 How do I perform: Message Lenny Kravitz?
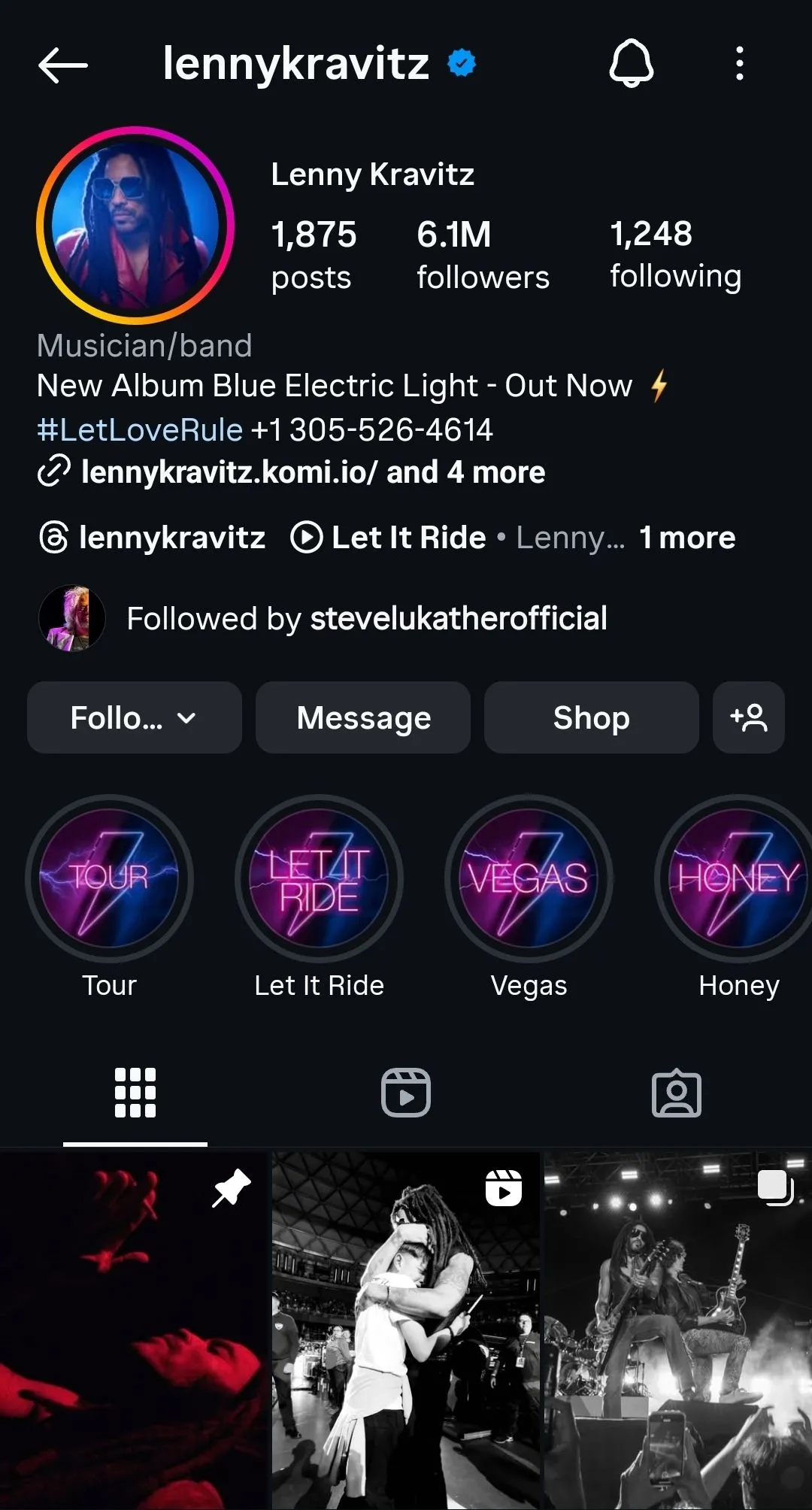(363, 717)
